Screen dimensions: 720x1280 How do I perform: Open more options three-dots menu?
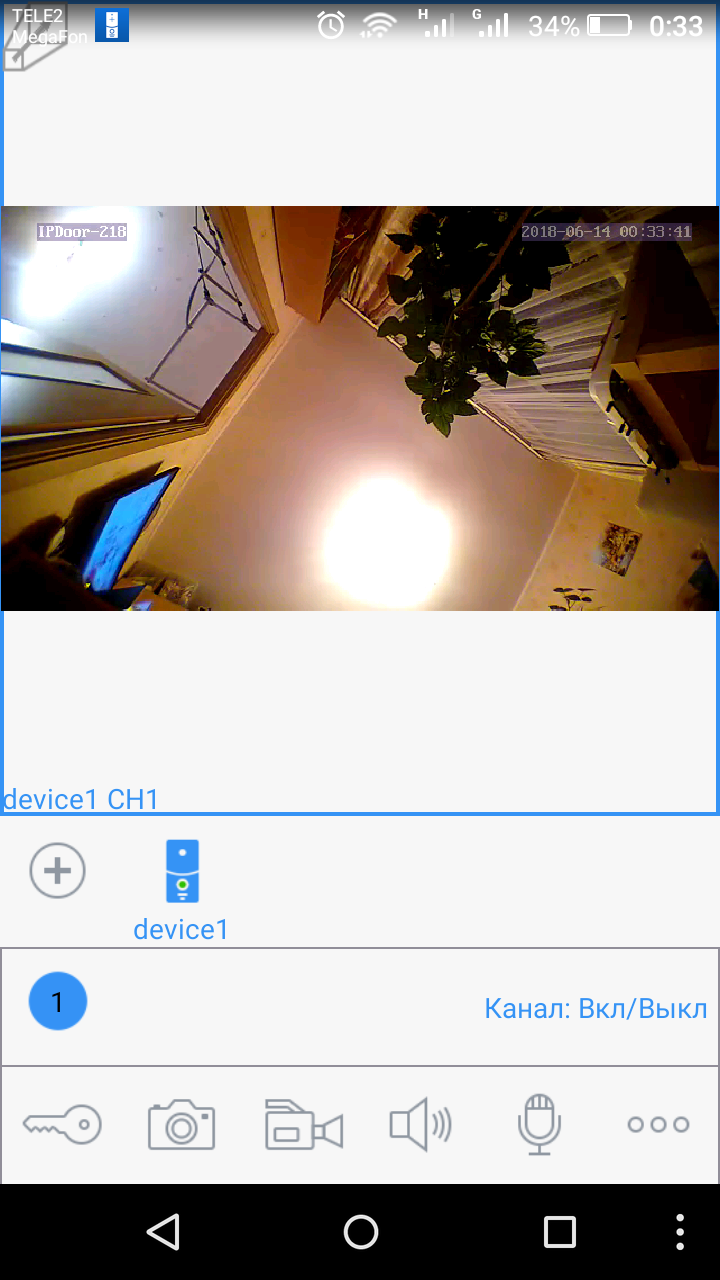[x=658, y=1124]
